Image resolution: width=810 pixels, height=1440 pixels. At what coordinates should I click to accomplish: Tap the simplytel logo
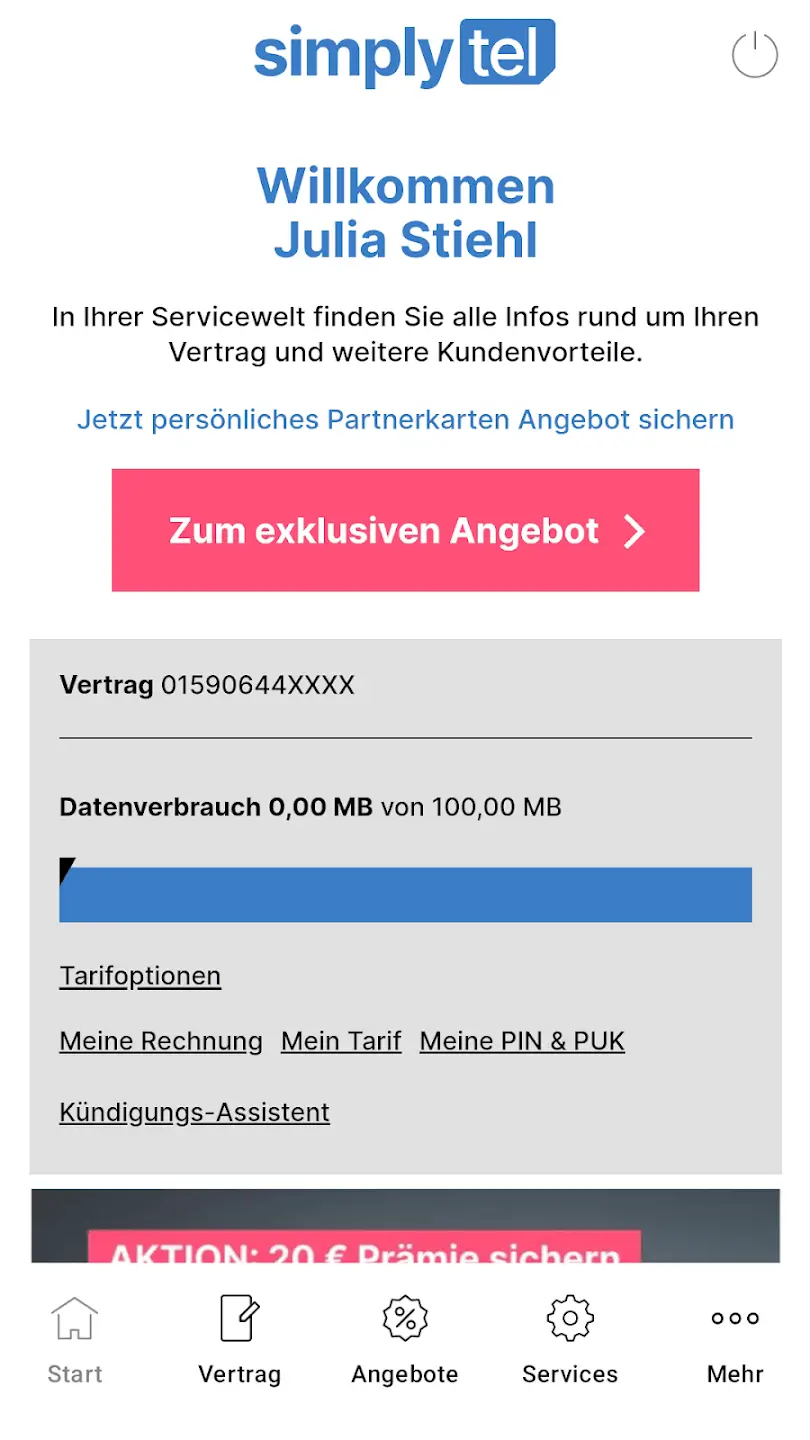404,55
